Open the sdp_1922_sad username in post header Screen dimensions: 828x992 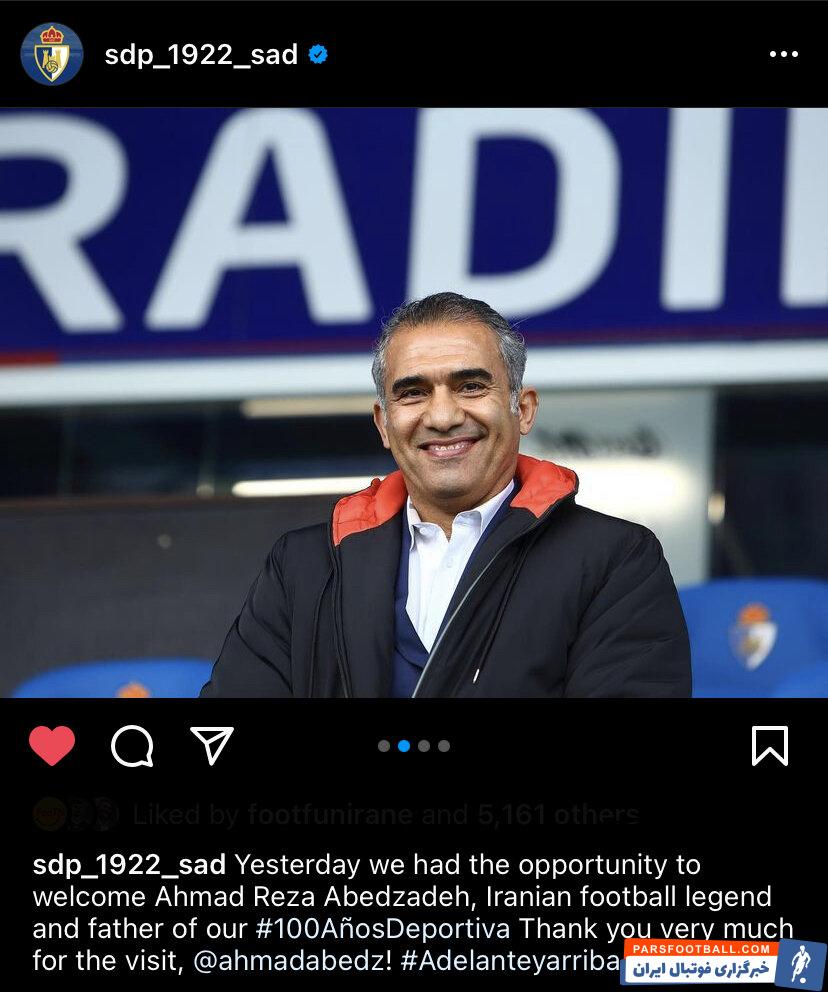[x=201, y=55]
